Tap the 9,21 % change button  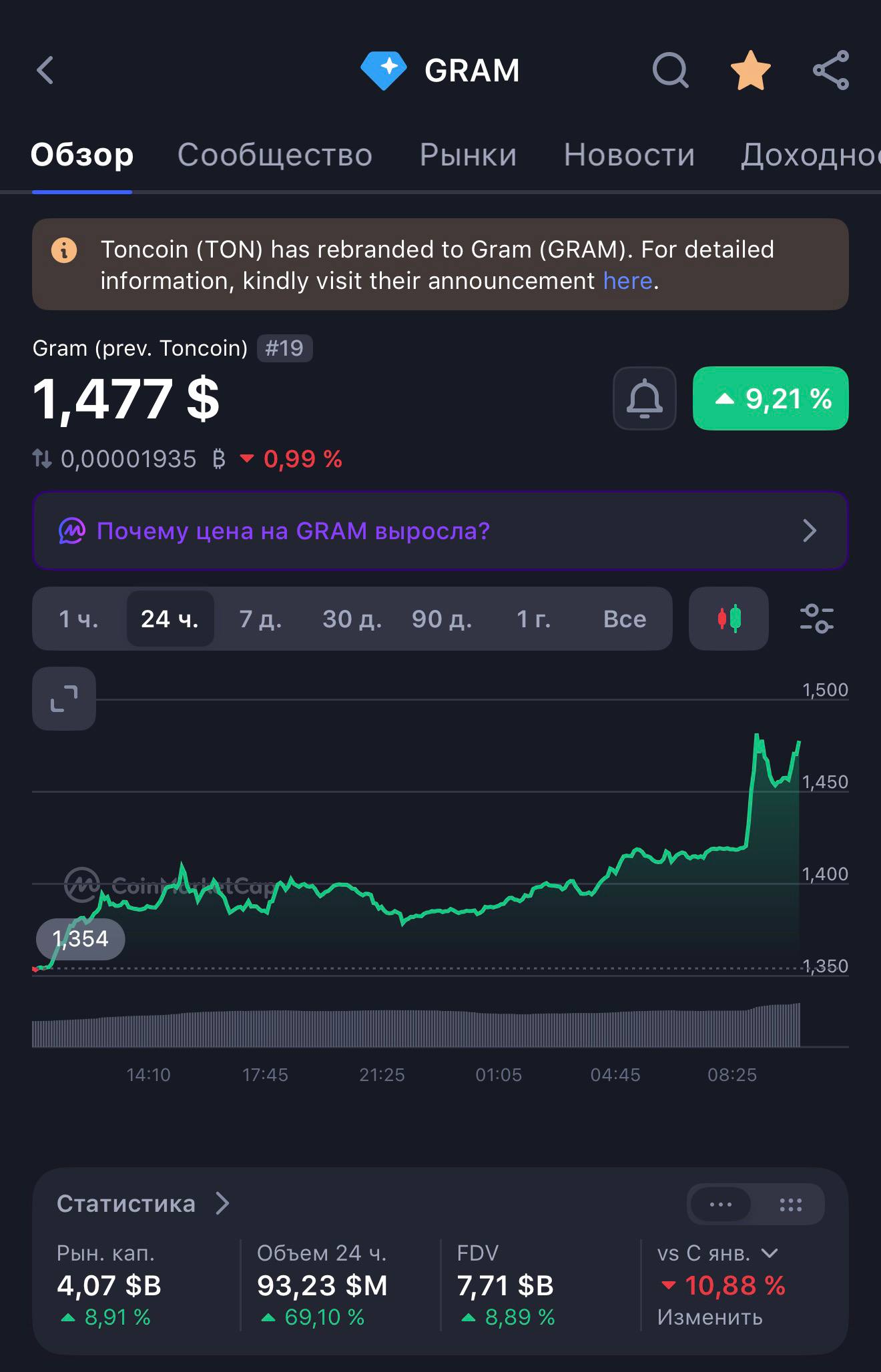pyautogui.click(x=771, y=398)
